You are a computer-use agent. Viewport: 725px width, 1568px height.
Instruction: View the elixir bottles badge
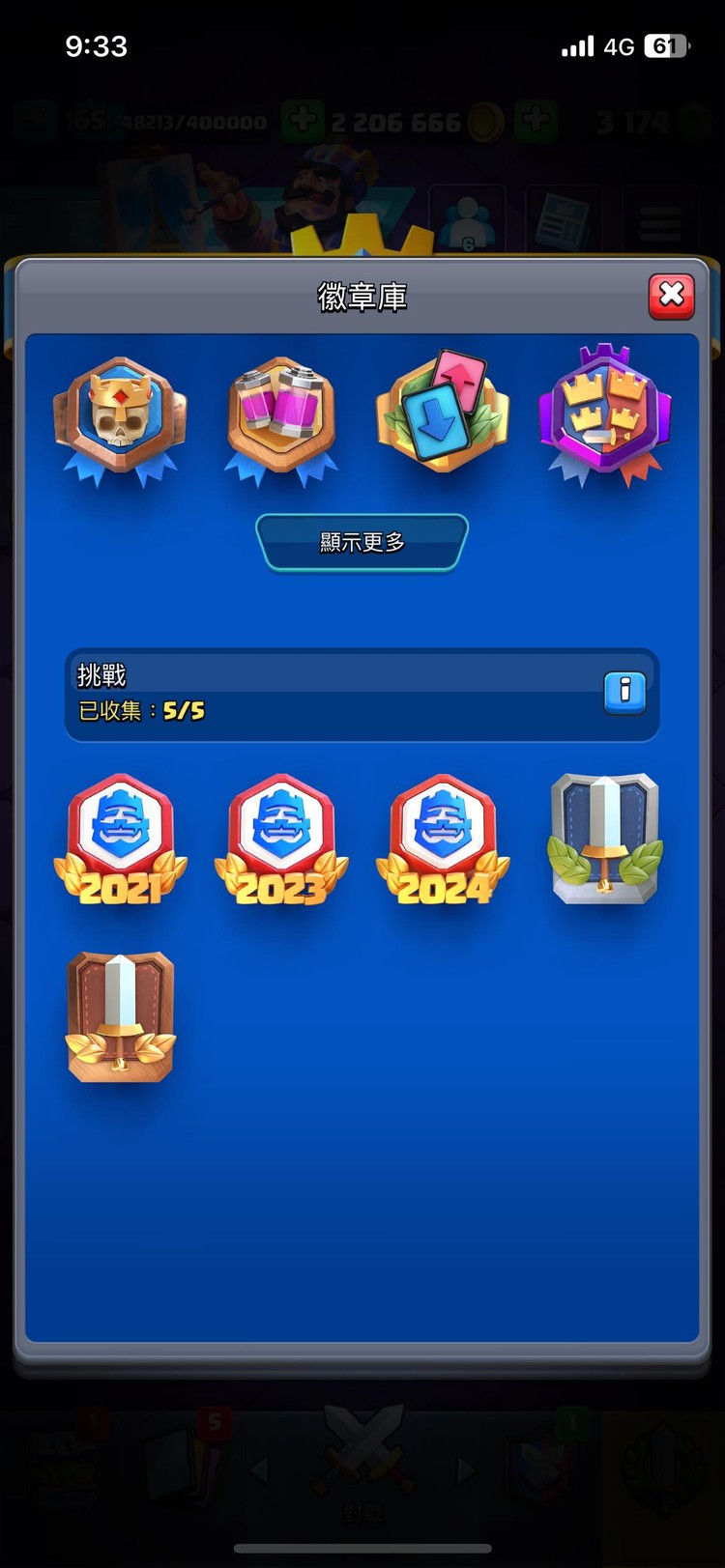[x=281, y=417]
